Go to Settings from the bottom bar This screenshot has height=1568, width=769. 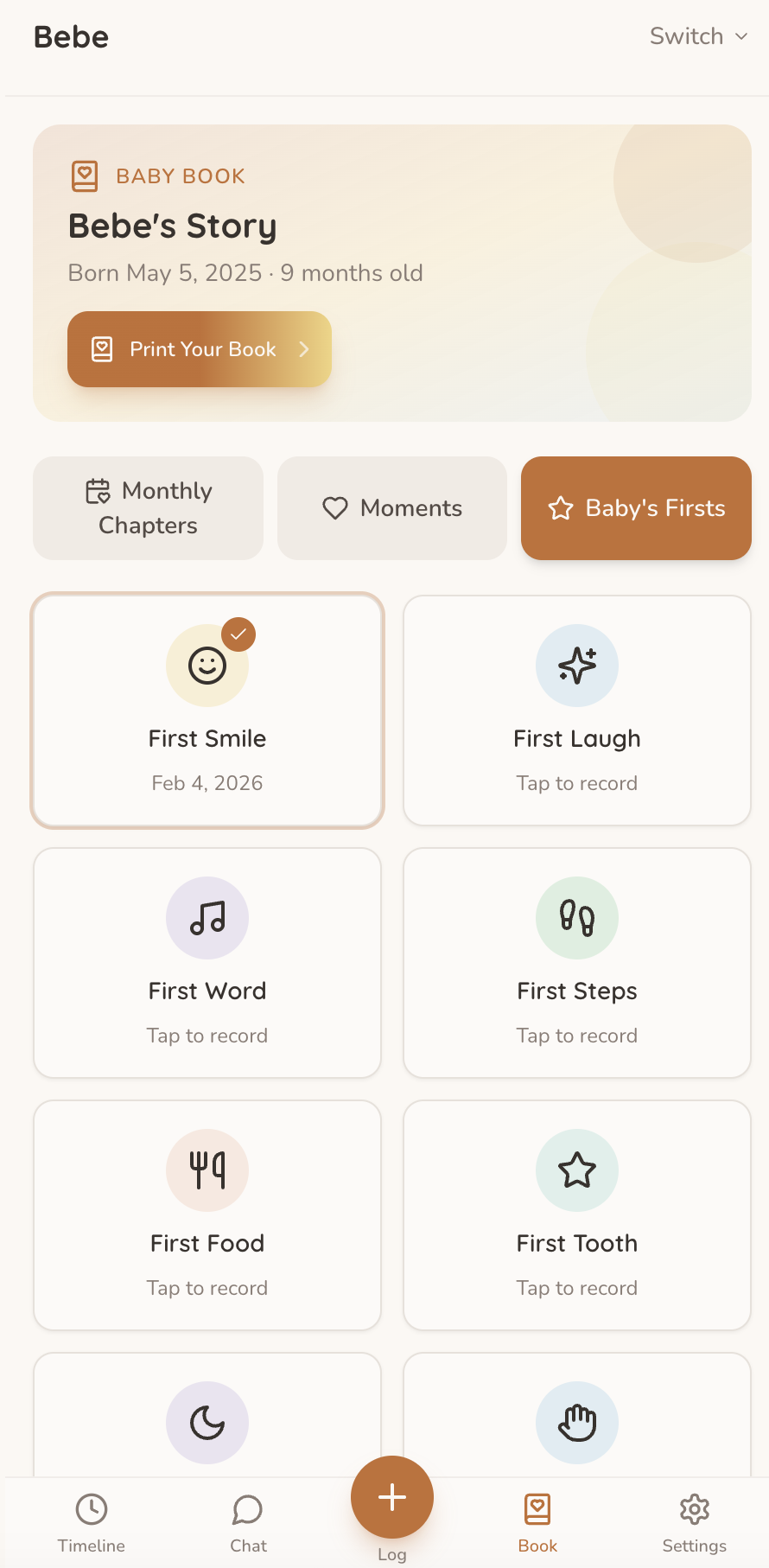coord(694,1521)
